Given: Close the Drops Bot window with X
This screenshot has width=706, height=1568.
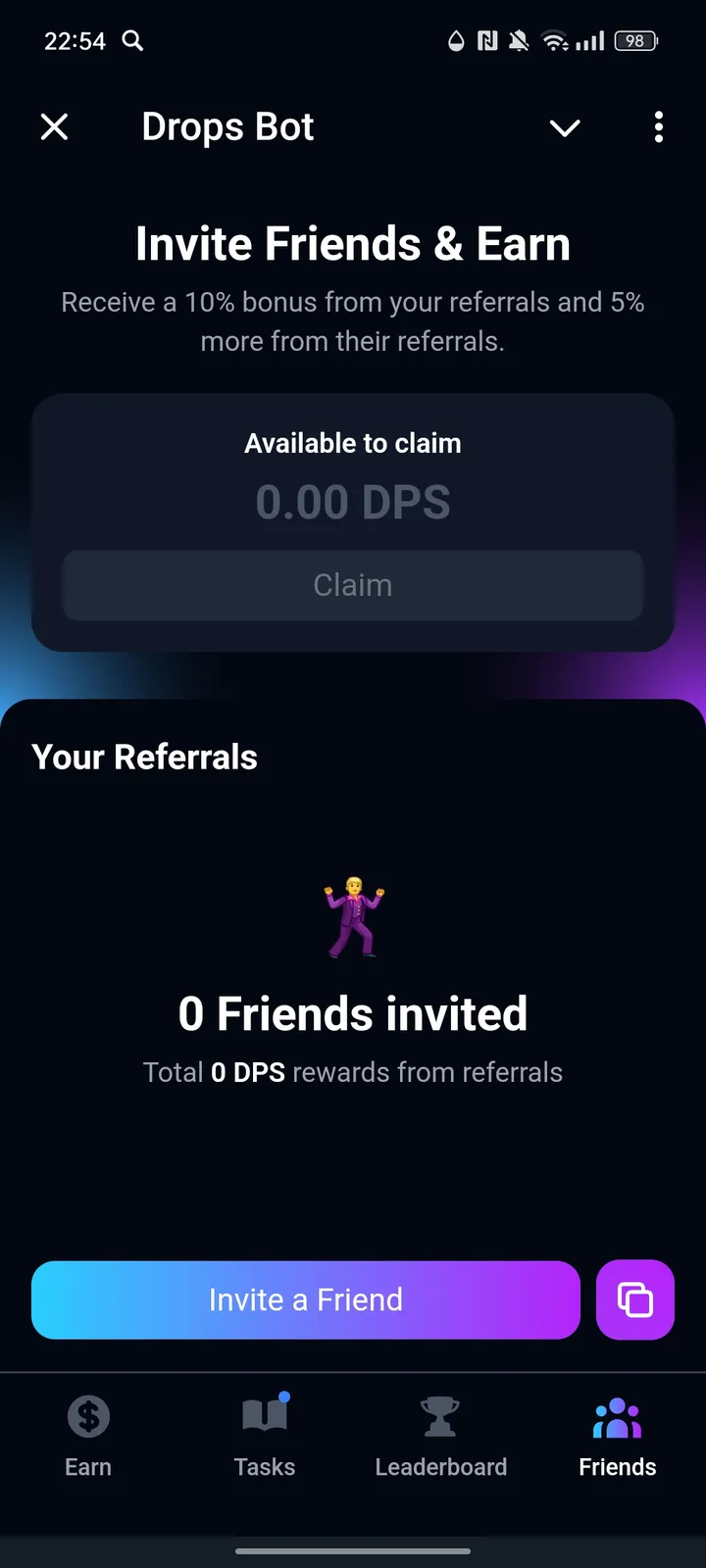Looking at the screenshot, I should coord(54,127).
